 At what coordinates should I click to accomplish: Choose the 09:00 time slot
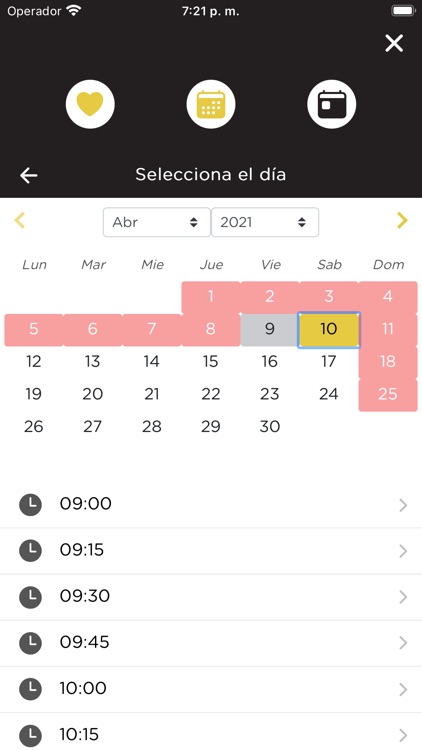(x=211, y=505)
